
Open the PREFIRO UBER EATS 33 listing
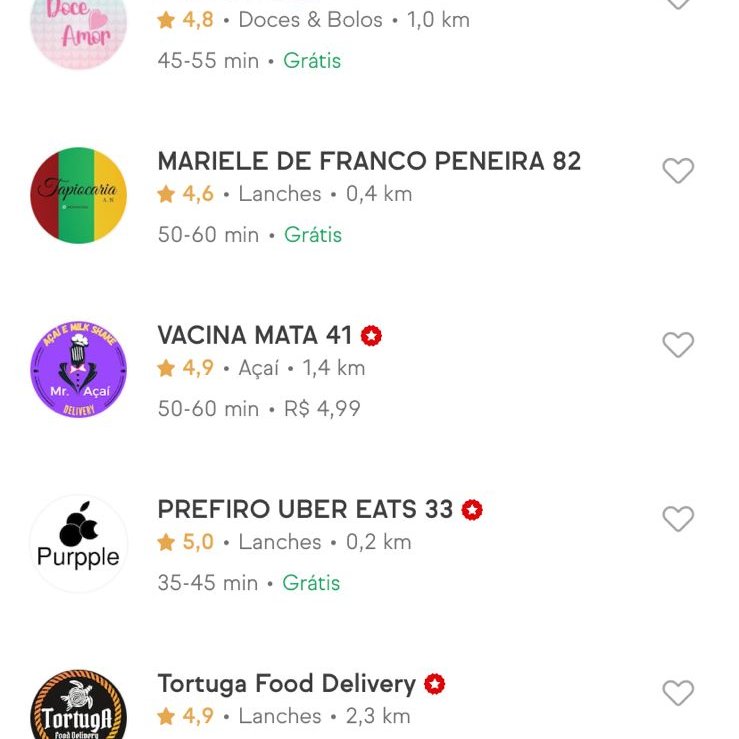(x=305, y=510)
